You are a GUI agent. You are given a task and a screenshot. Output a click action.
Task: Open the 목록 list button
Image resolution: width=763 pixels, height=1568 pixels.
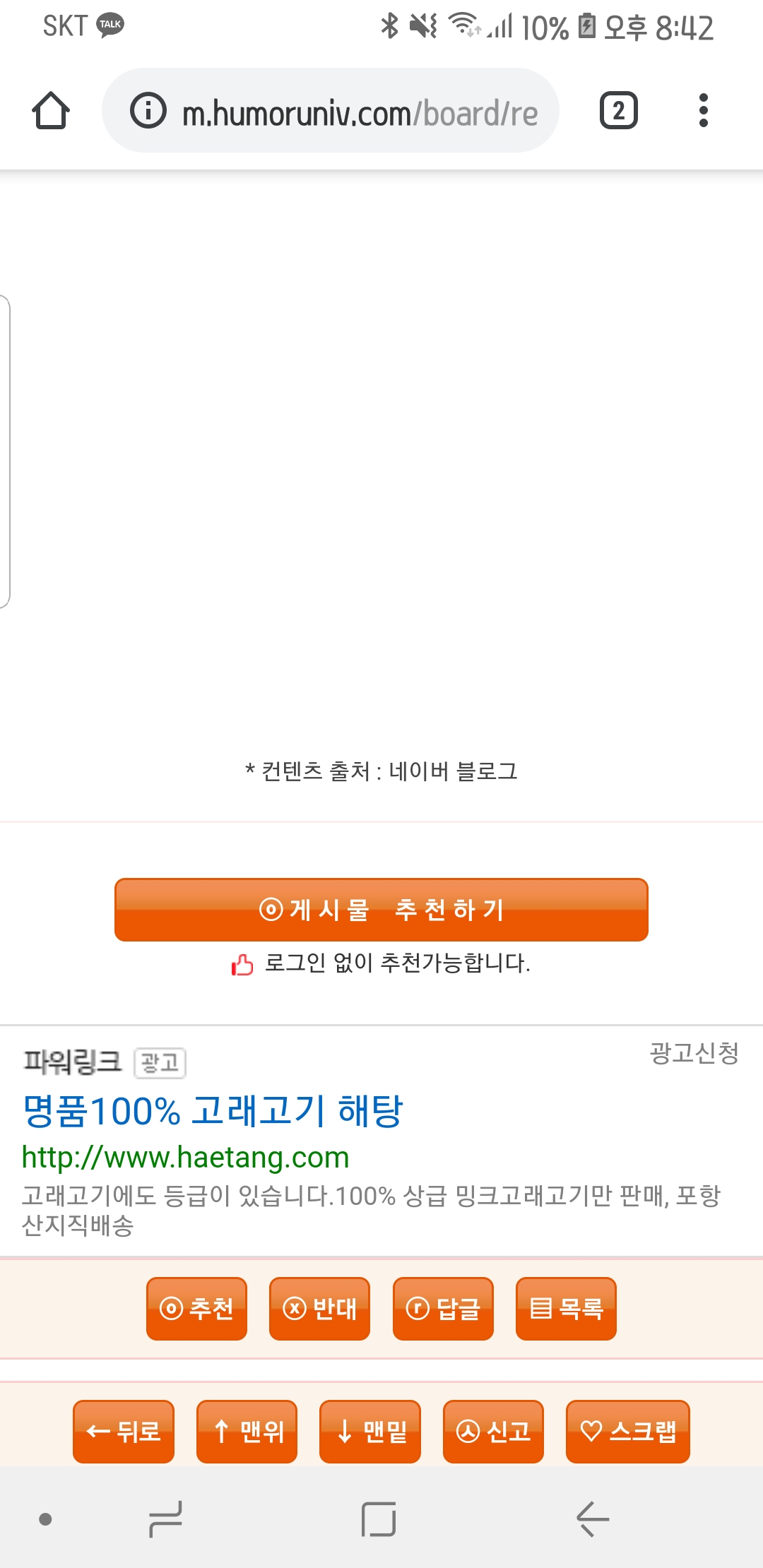(x=566, y=1309)
